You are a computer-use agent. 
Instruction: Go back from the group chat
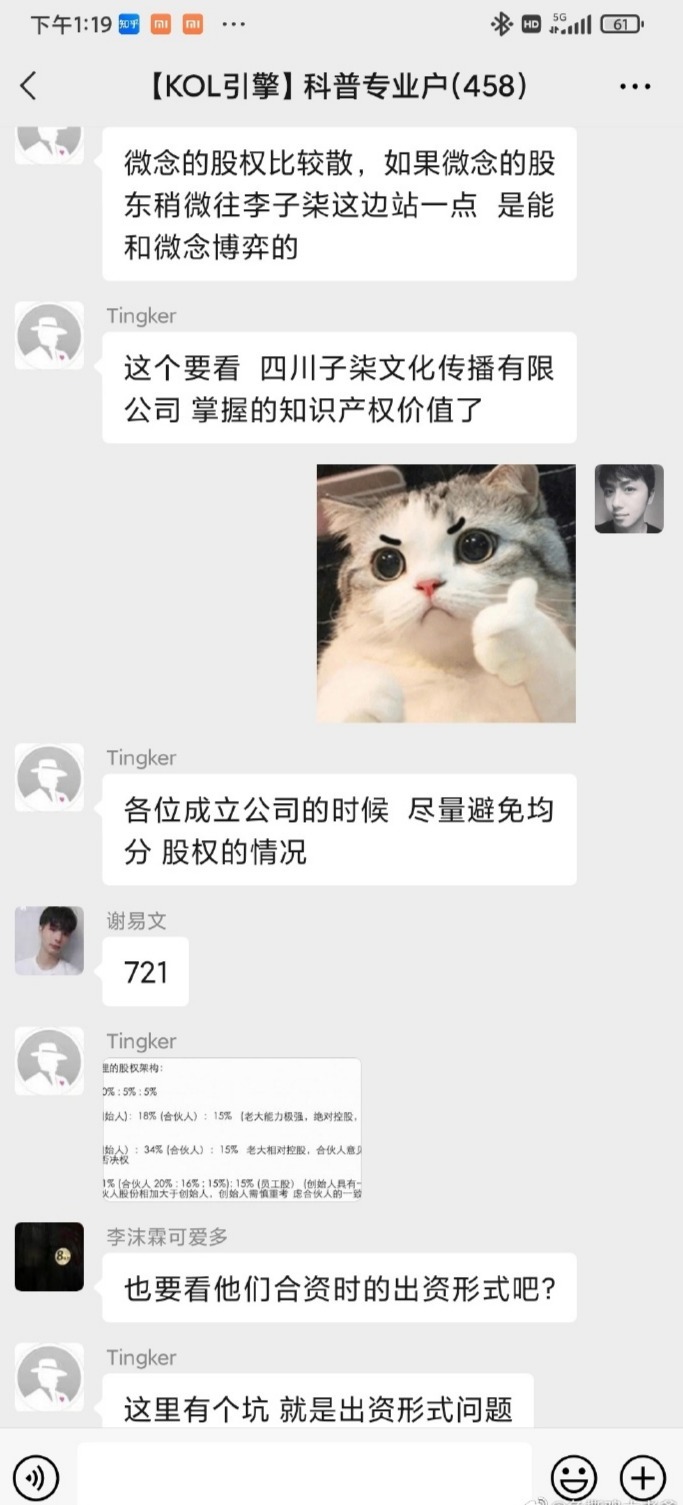(29, 86)
